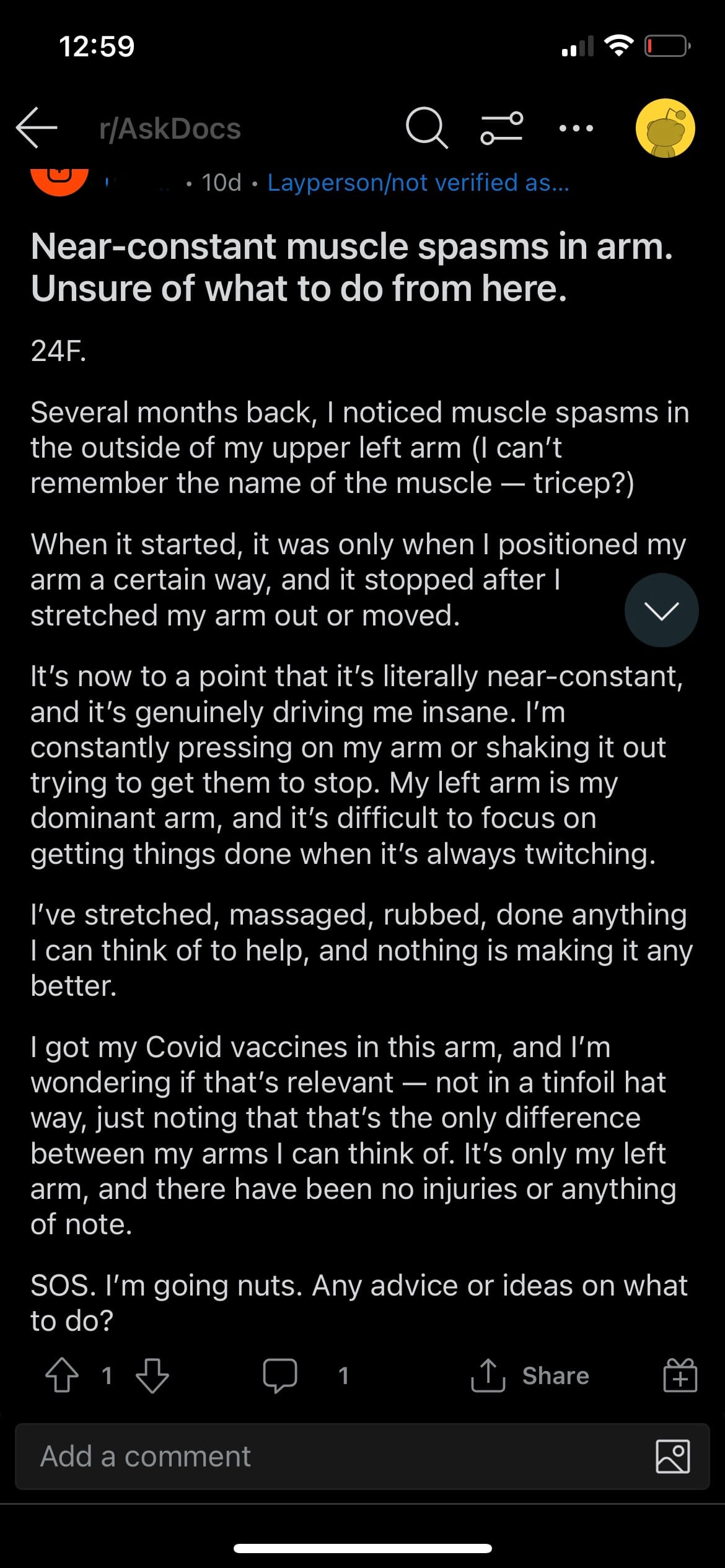Share this post
725x1568 pixels.
(530, 1375)
